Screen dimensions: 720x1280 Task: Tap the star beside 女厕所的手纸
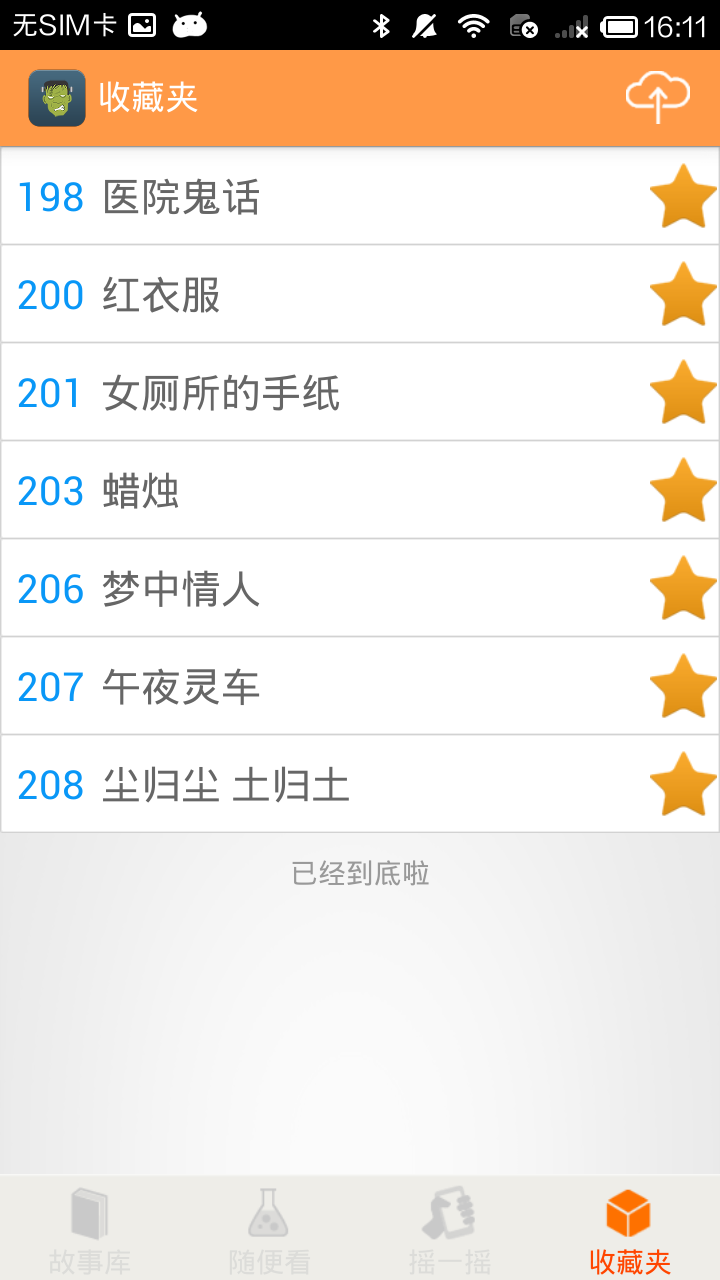click(683, 393)
